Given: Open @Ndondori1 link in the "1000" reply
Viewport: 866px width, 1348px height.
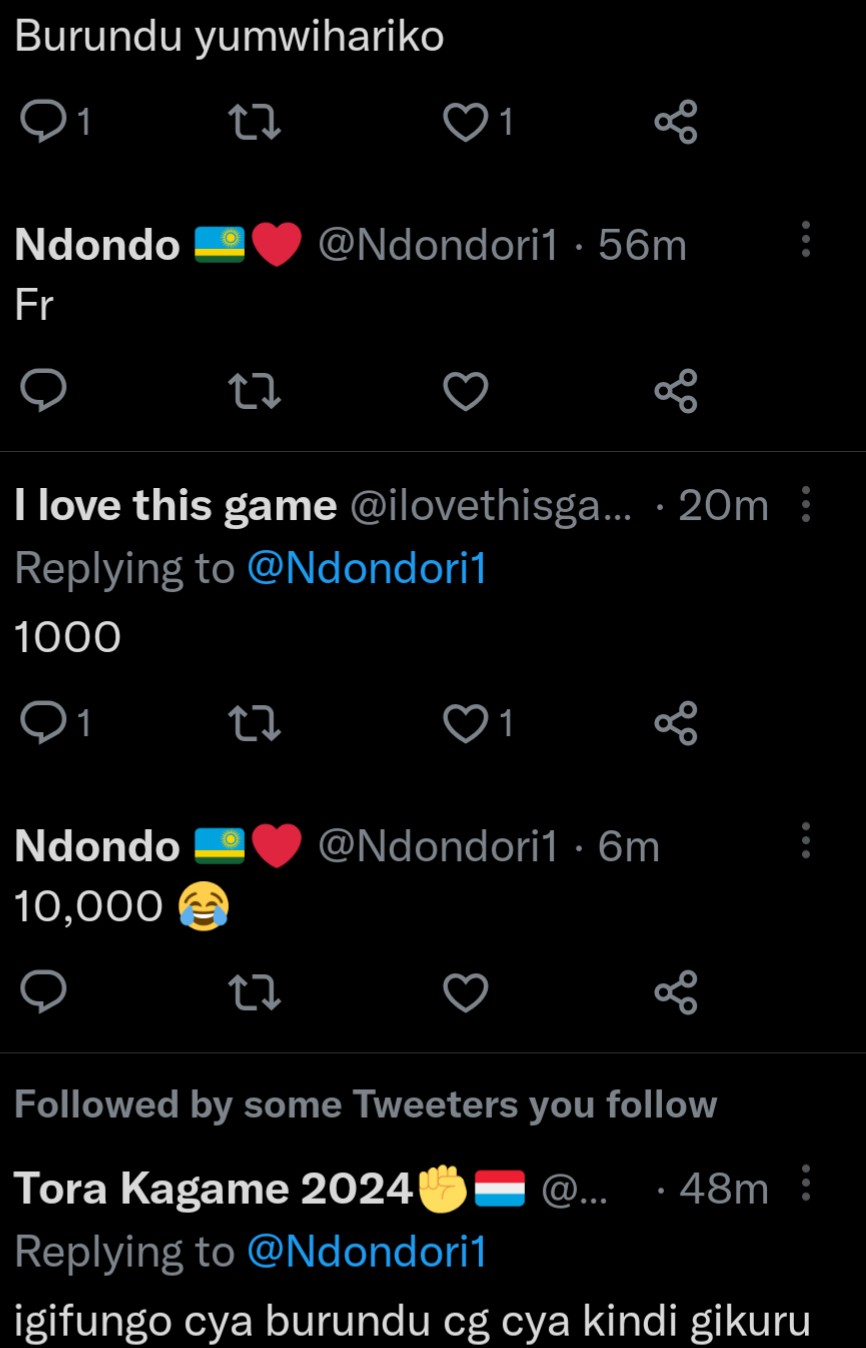Looking at the screenshot, I should pyautogui.click(x=366, y=568).
